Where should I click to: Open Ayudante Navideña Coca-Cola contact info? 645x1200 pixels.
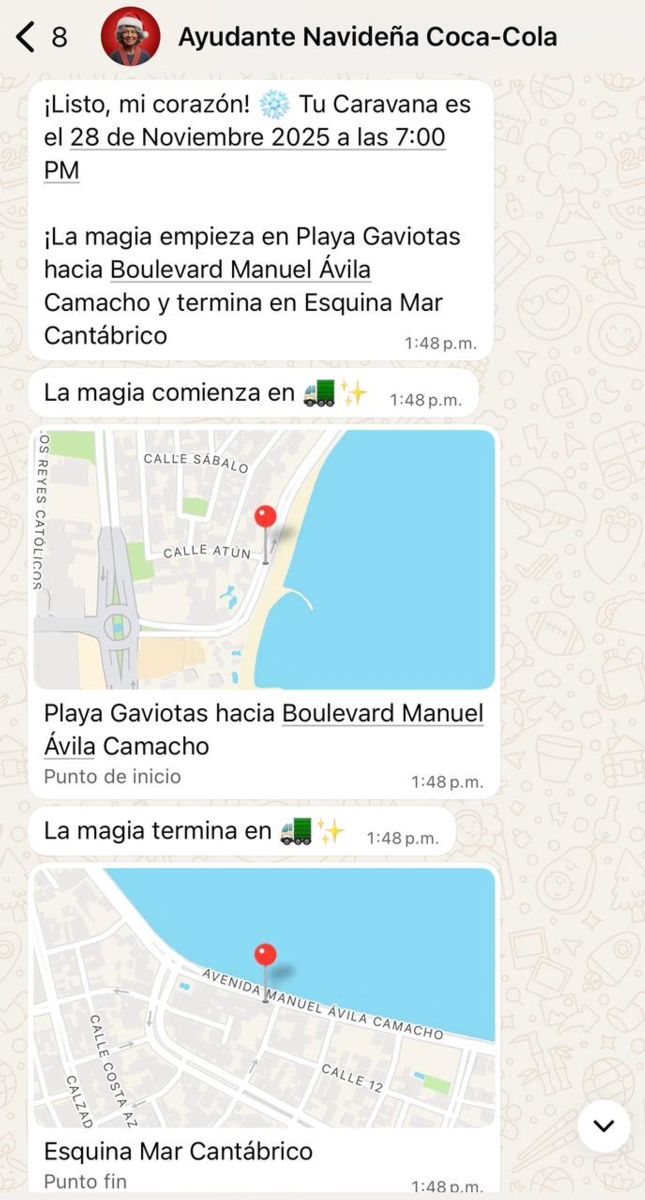[367, 38]
